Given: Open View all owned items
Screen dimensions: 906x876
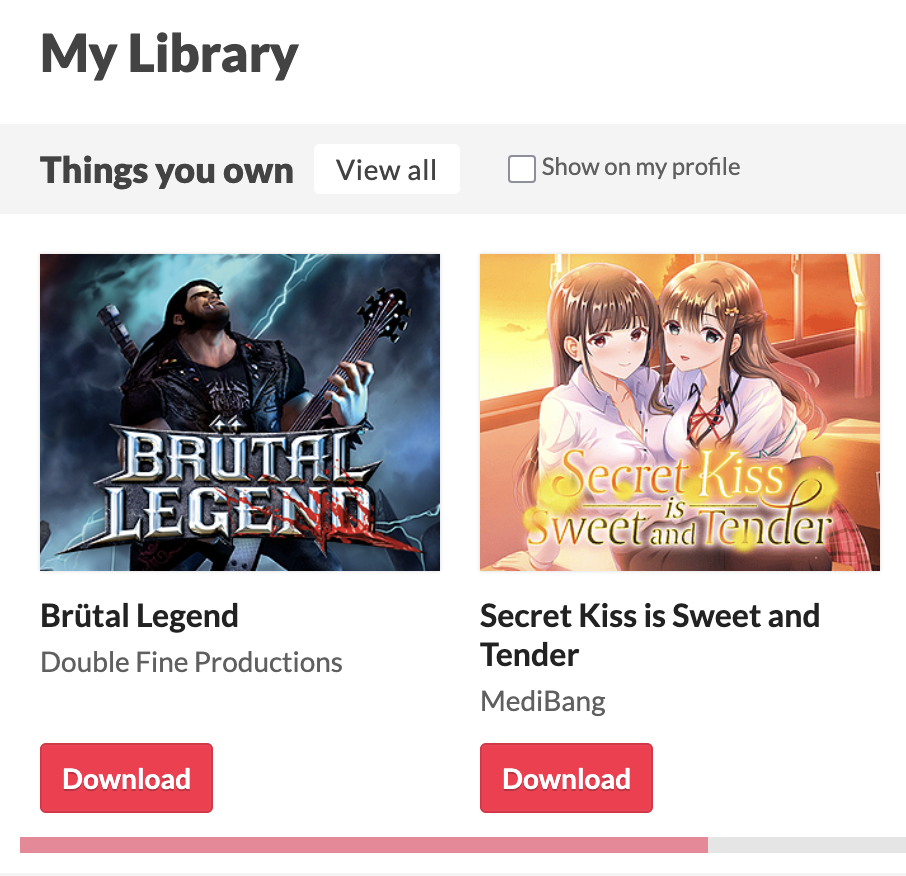Looking at the screenshot, I should pos(386,170).
